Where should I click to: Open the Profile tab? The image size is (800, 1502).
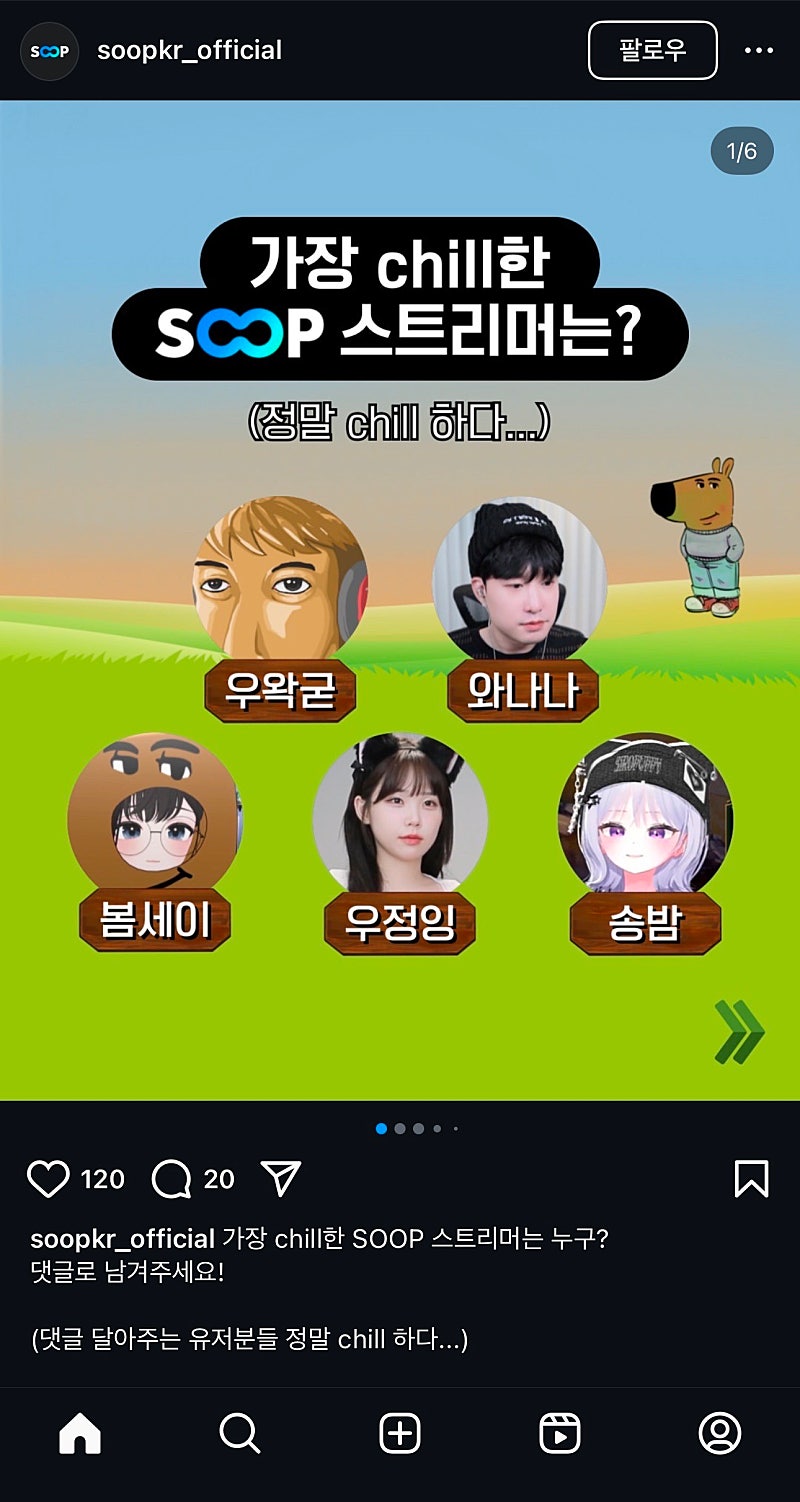(x=719, y=1434)
